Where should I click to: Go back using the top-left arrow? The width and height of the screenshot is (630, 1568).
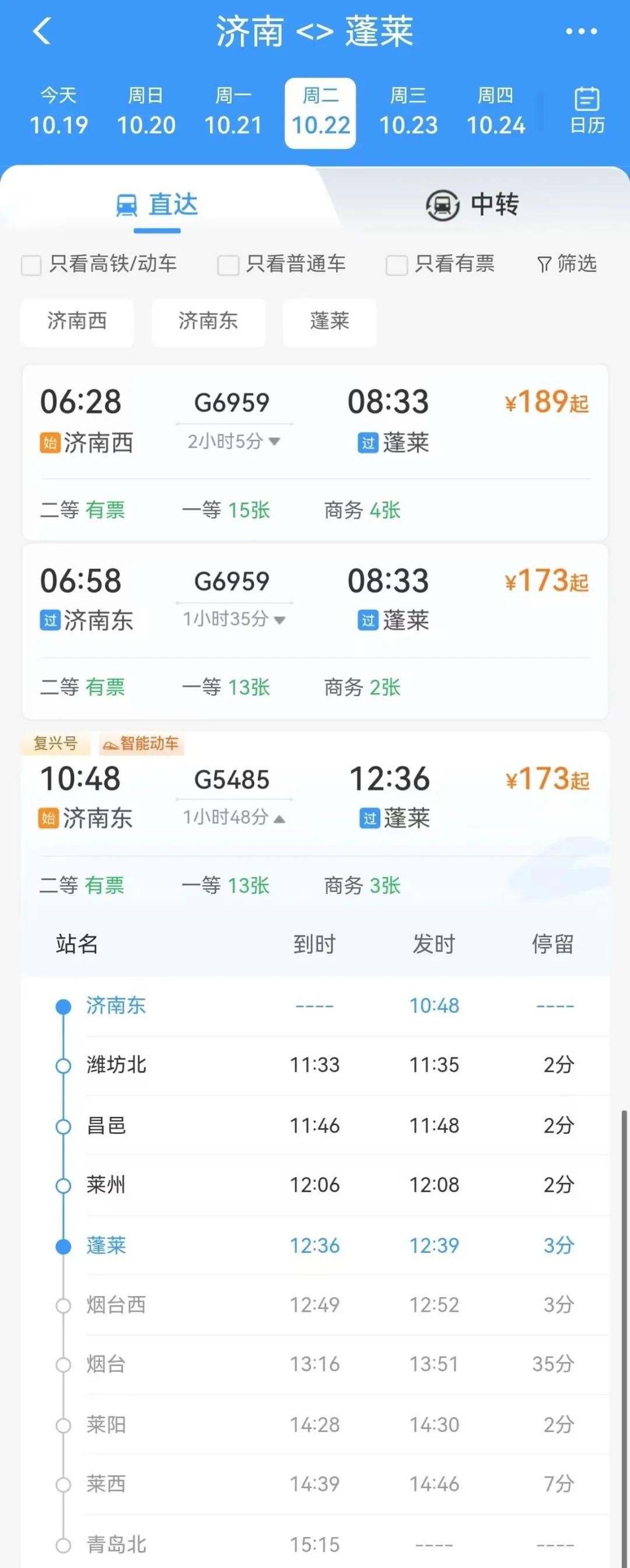click(41, 31)
